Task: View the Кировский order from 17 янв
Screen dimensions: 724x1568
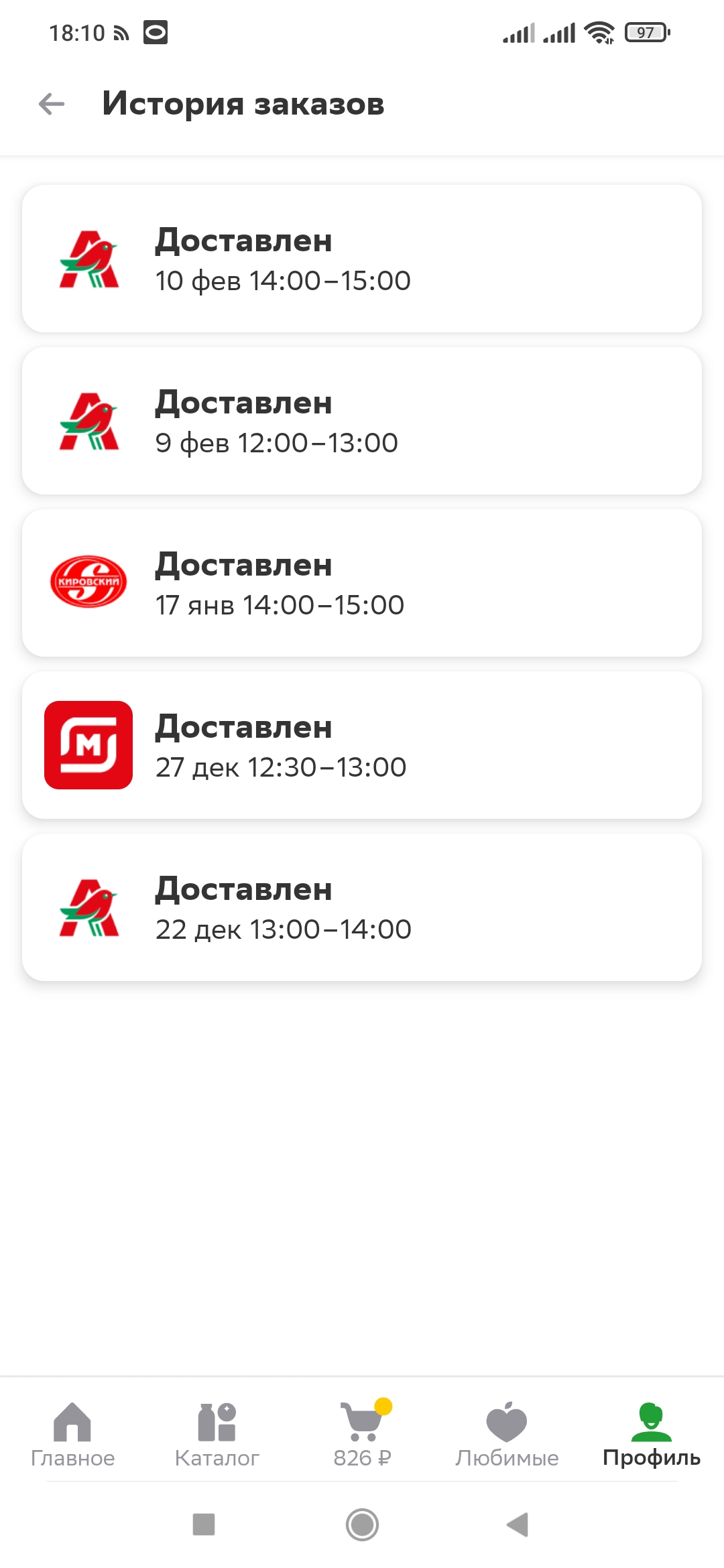Action: pyautogui.click(x=362, y=583)
